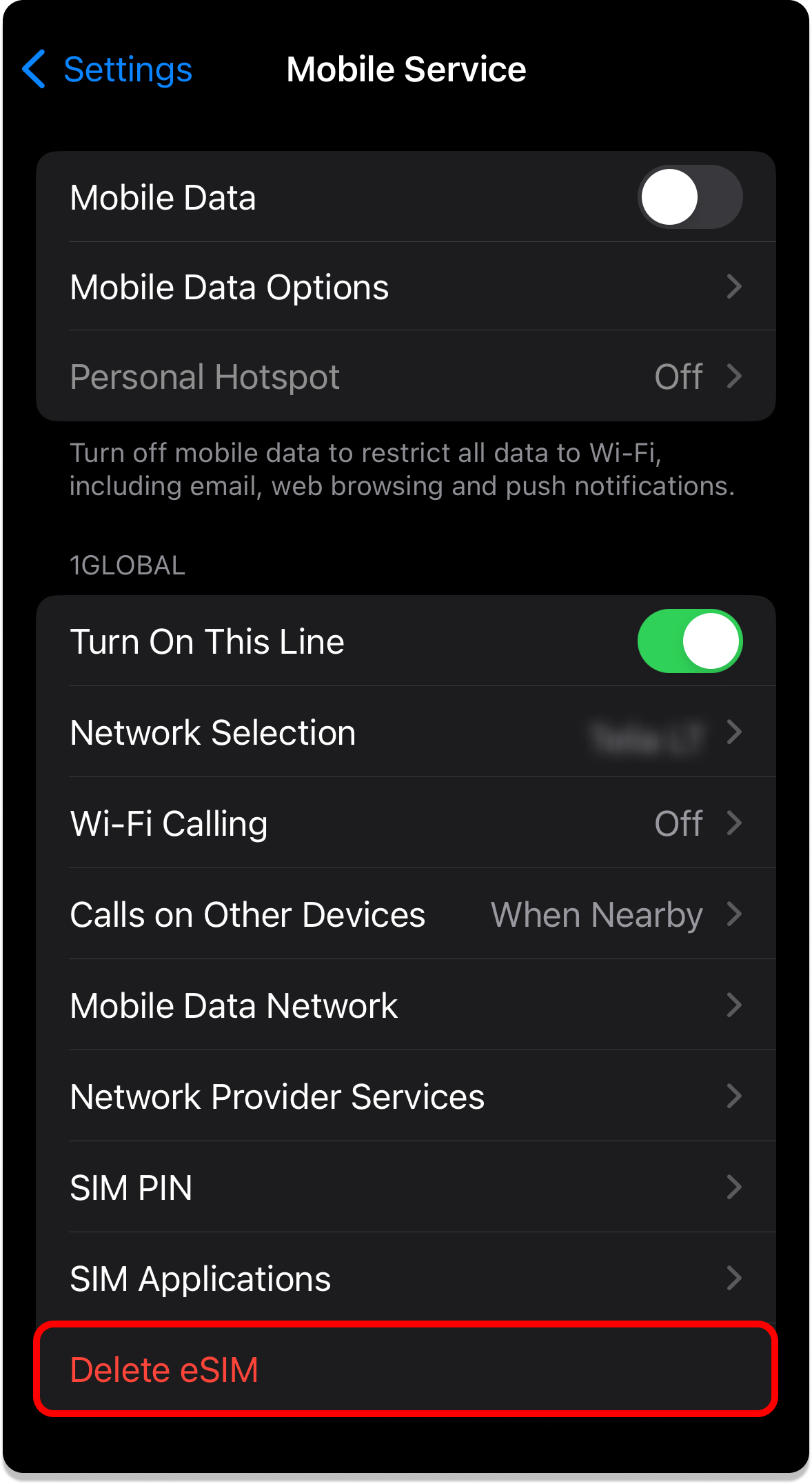Tap the When Nearby value label
Viewport: 812px width, 1484px height.
pyautogui.click(x=596, y=914)
